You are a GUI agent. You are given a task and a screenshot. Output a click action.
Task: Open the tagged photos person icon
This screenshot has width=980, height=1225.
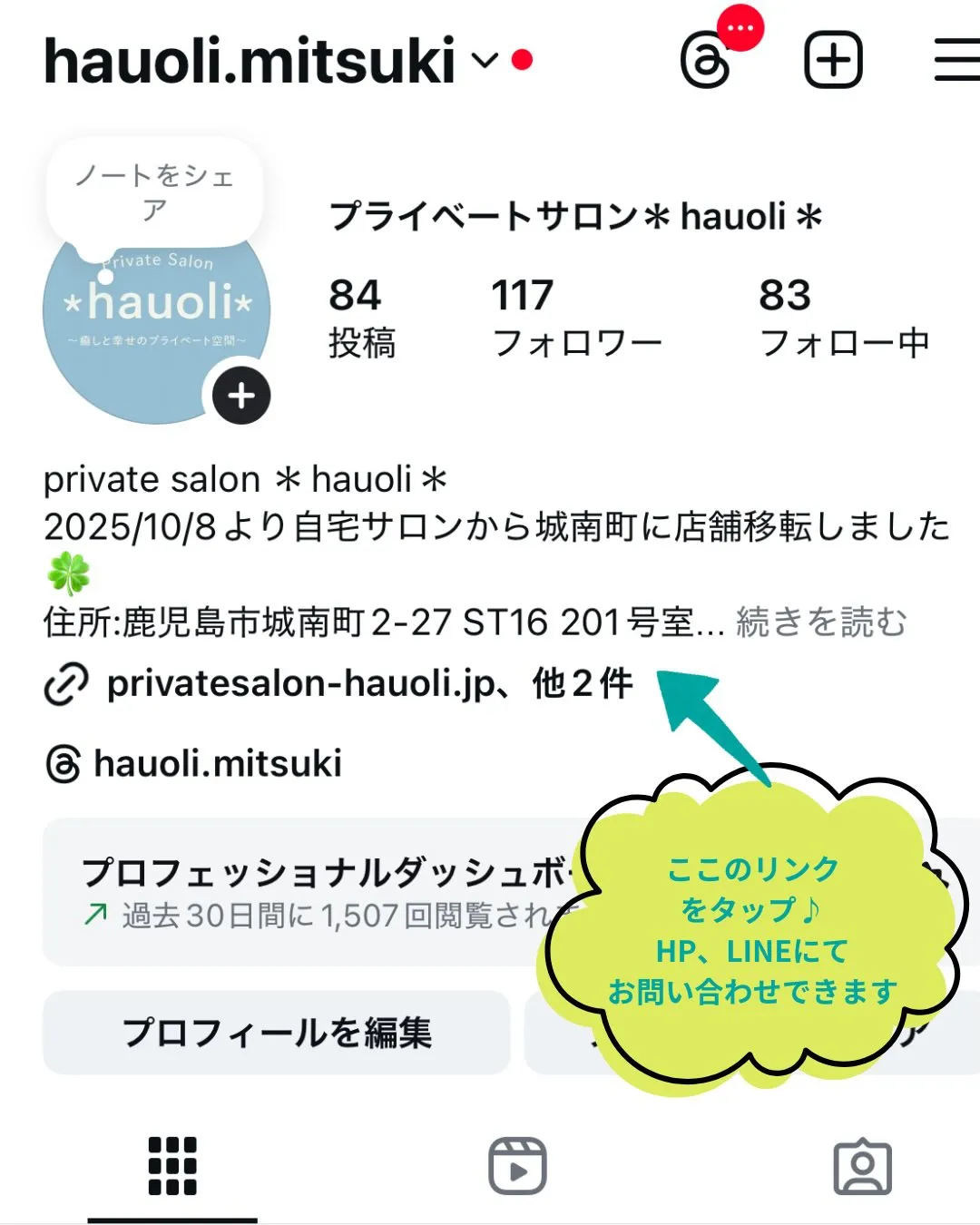pos(862,1165)
